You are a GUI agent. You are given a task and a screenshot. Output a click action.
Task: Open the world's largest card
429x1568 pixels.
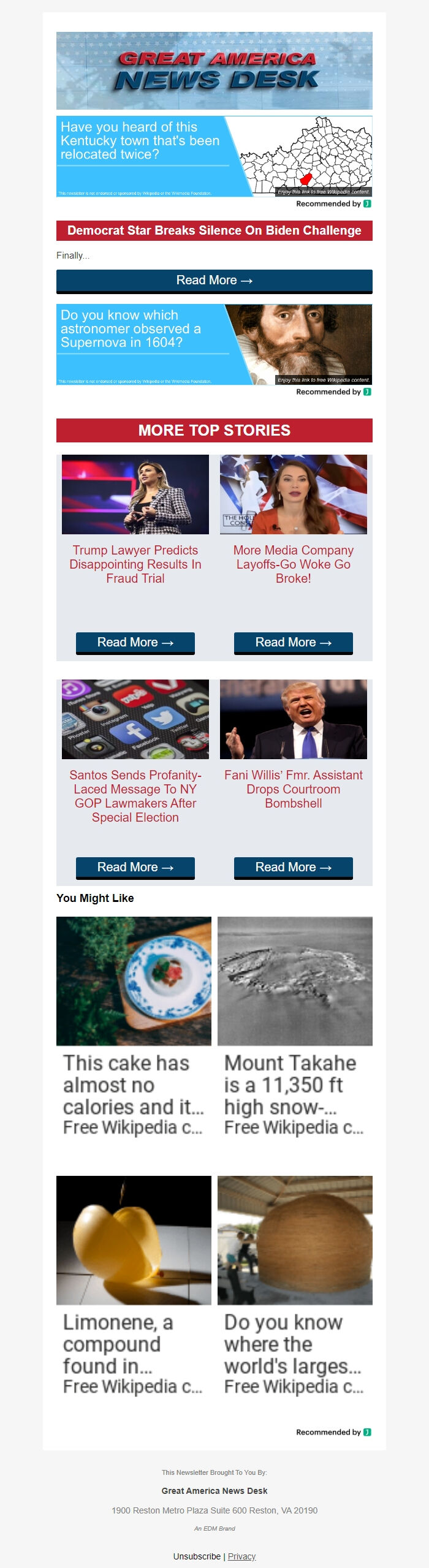[295, 1286]
